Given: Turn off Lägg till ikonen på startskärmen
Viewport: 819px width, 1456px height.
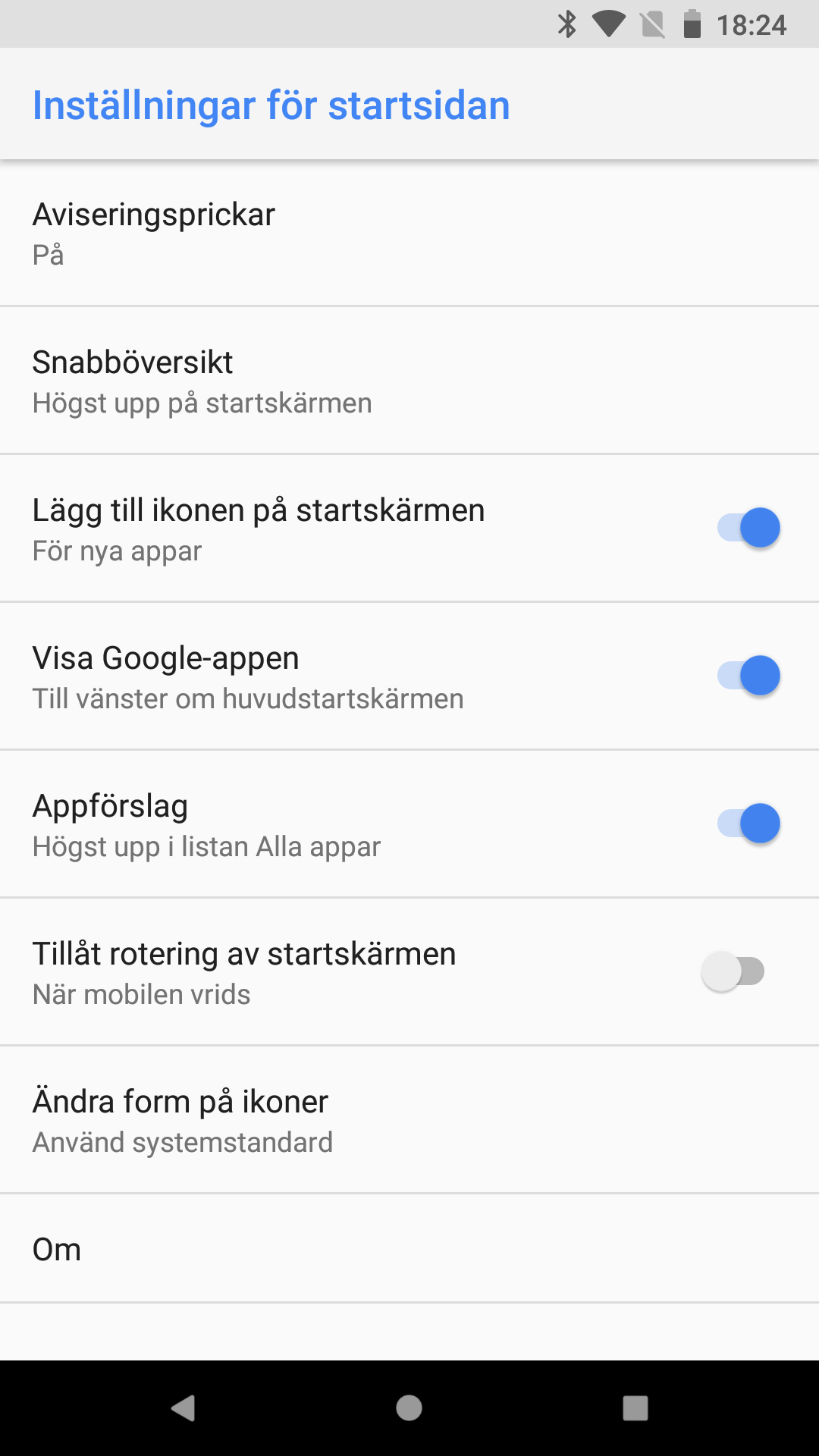Looking at the screenshot, I should pyautogui.click(x=748, y=528).
